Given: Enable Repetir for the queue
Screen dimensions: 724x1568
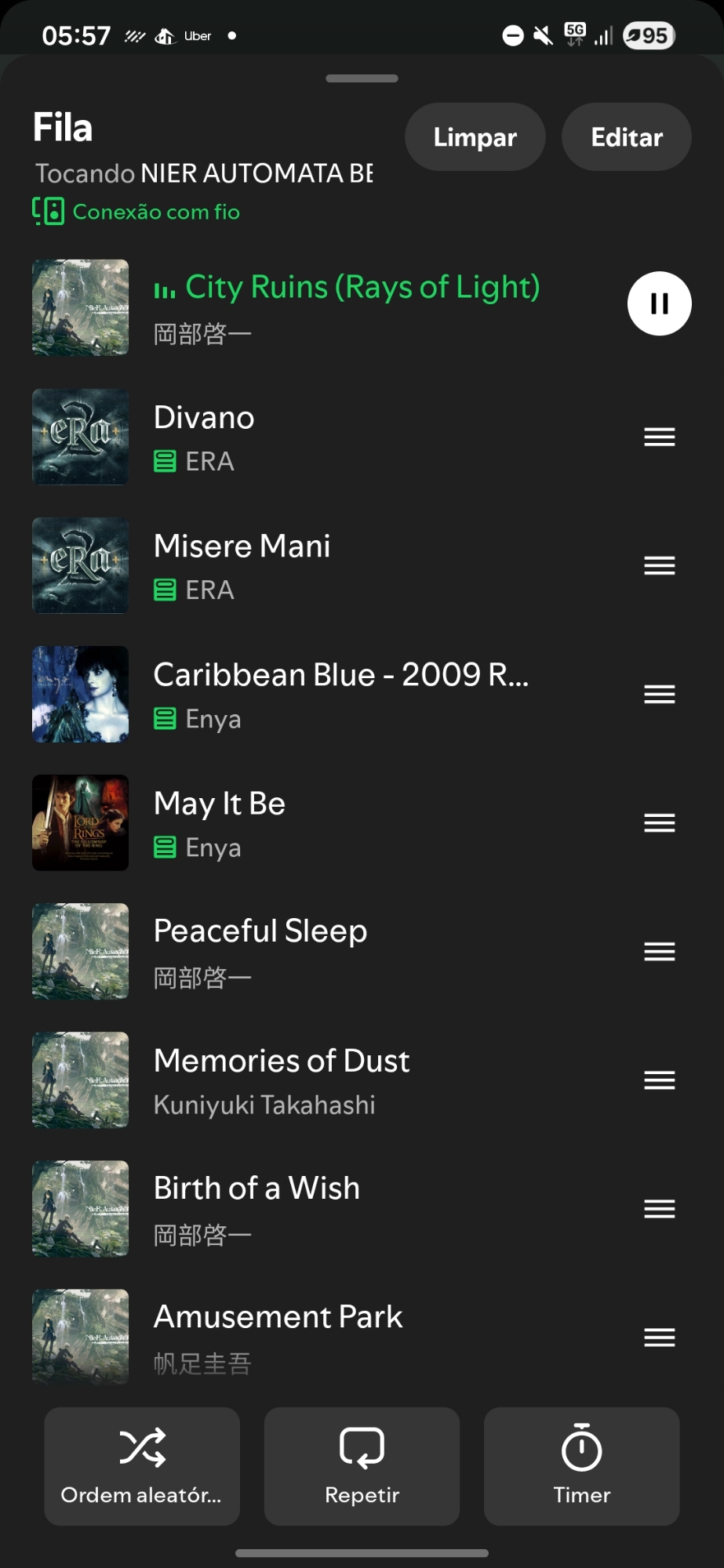Looking at the screenshot, I should tap(362, 1465).
